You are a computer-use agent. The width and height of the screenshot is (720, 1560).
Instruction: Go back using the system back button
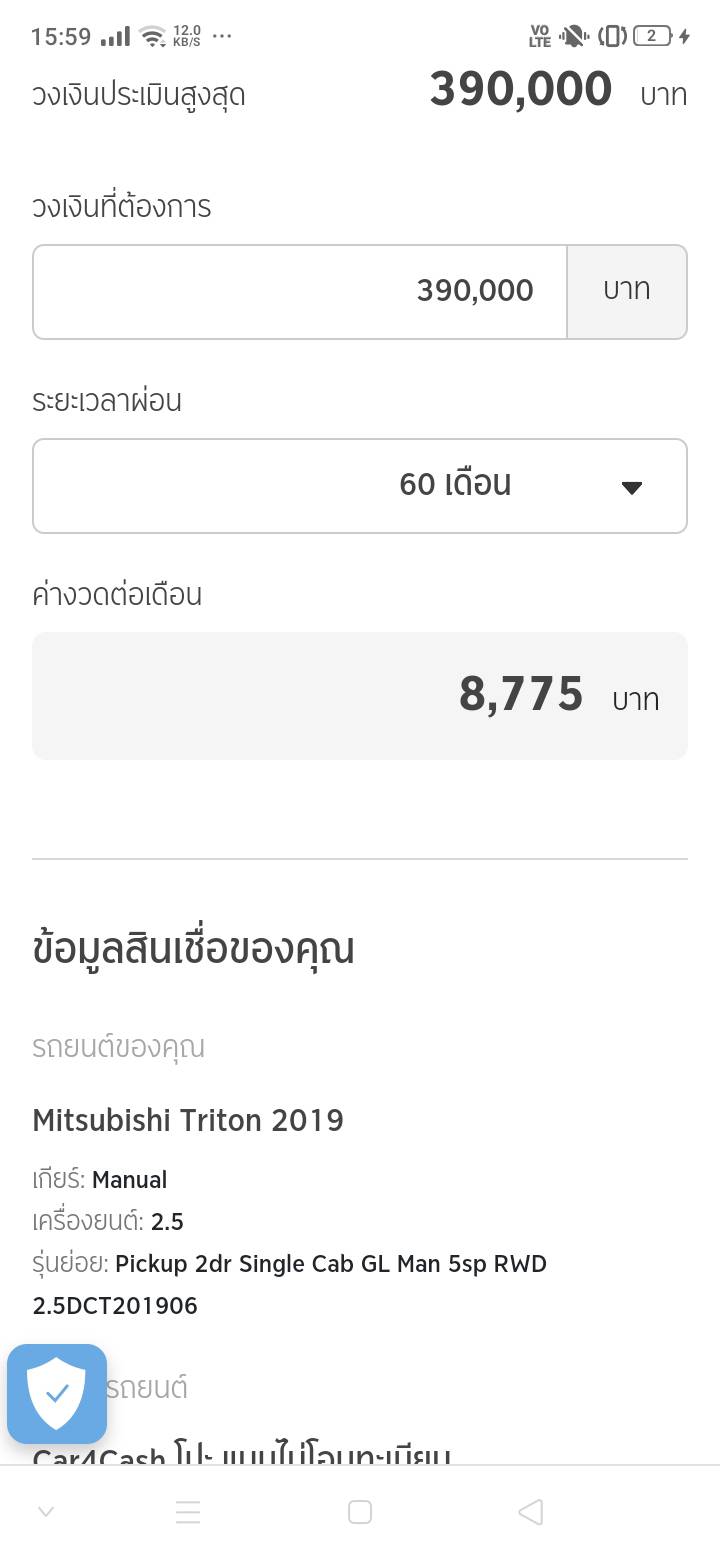531,1512
